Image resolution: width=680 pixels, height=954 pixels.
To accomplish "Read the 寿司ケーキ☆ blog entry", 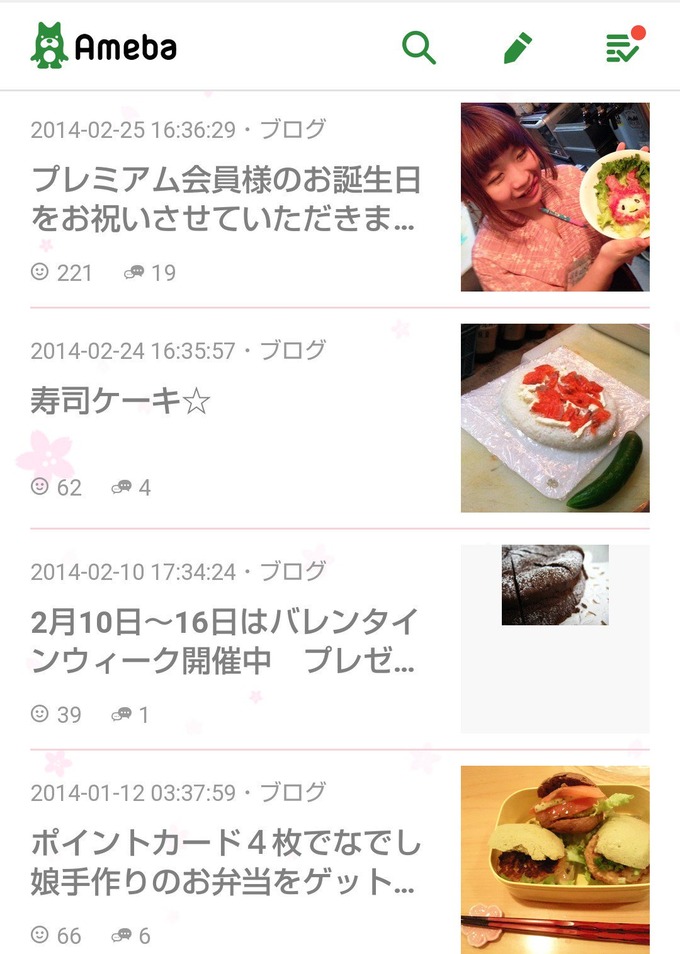I will tap(120, 402).
